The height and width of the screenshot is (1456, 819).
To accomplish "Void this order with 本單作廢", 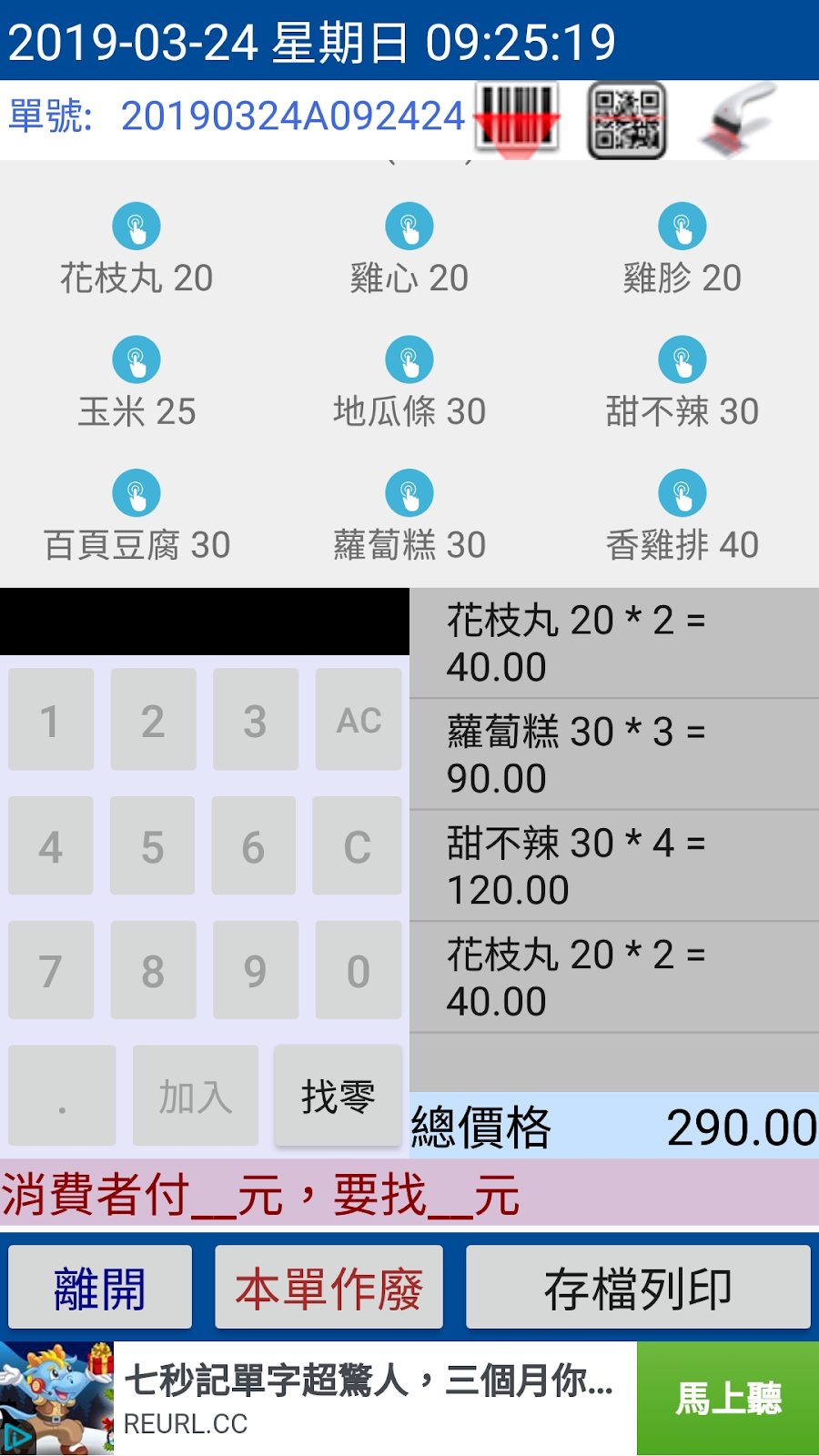I will (329, 1288).
